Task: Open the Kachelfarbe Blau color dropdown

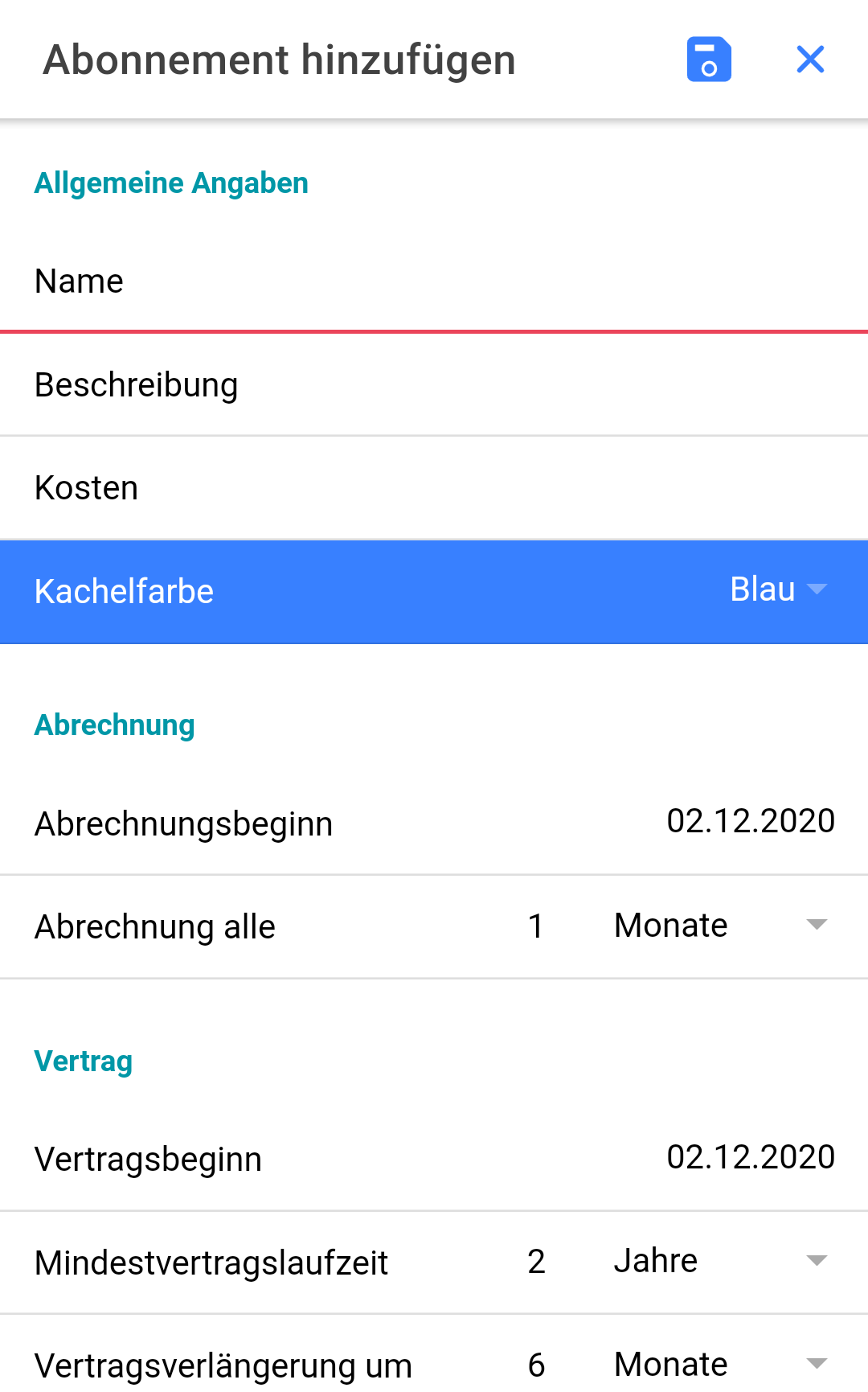Action: pos(777,590)
